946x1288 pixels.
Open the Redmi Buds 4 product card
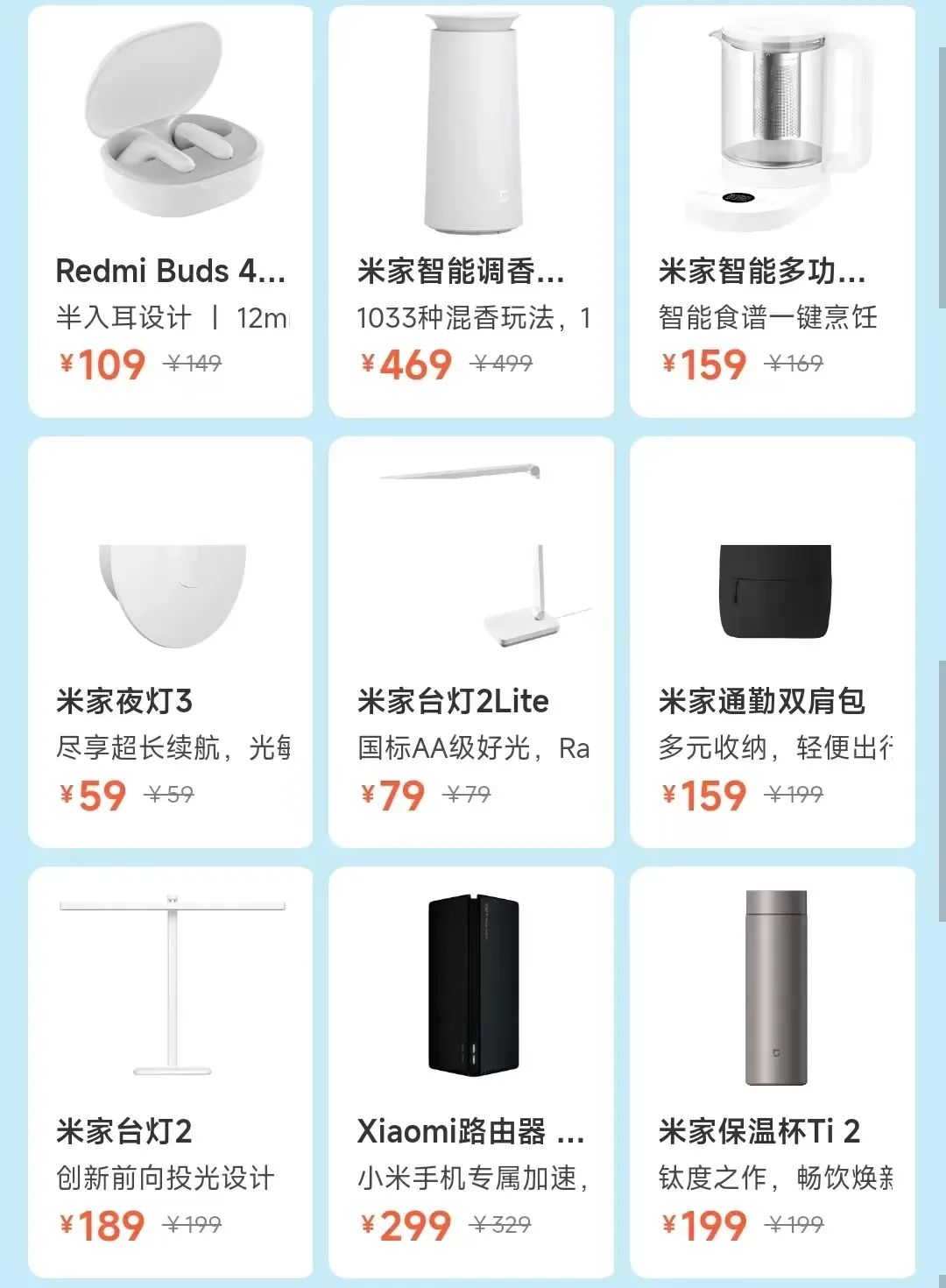click(171, 210)
